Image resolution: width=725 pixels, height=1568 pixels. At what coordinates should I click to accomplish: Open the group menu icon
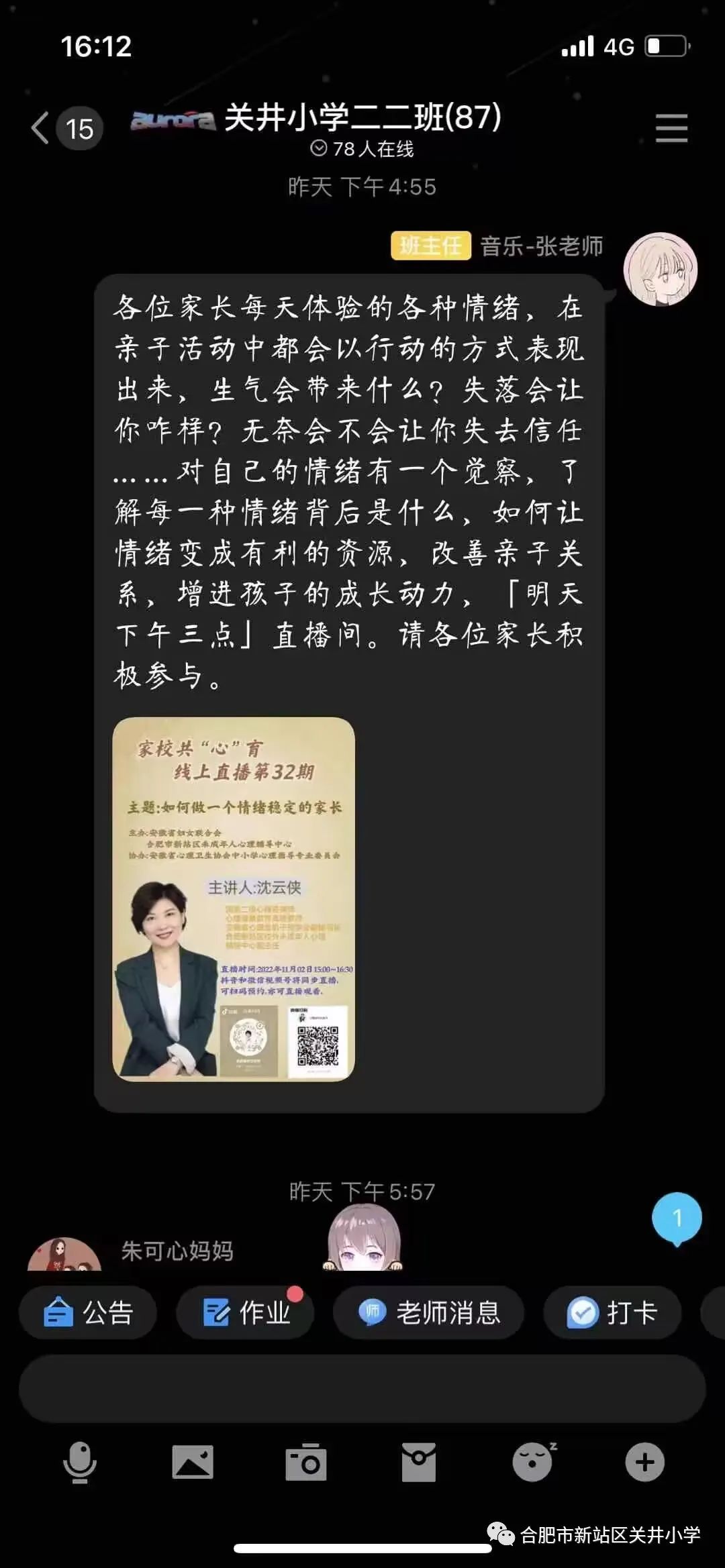(x=671, y=128)
